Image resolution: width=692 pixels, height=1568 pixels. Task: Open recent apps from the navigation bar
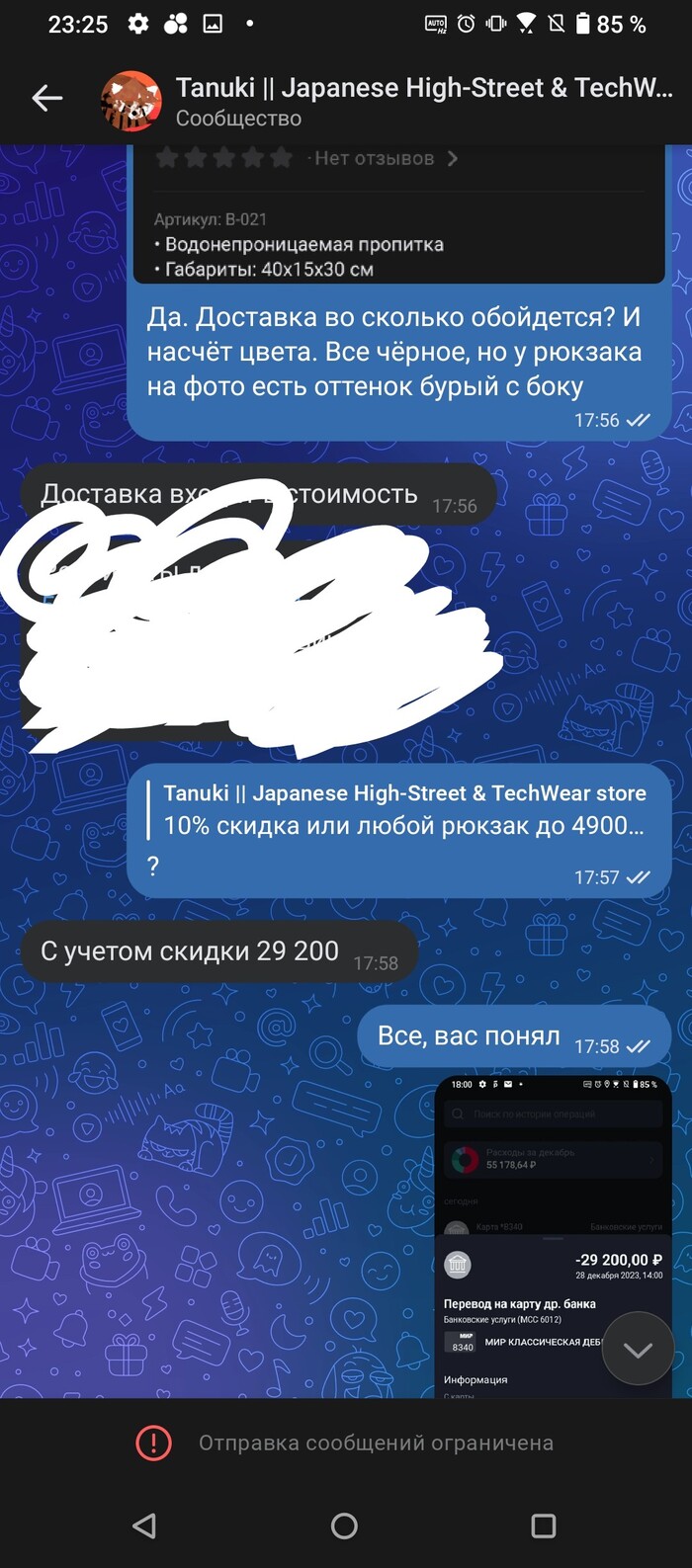(543, 1526)
